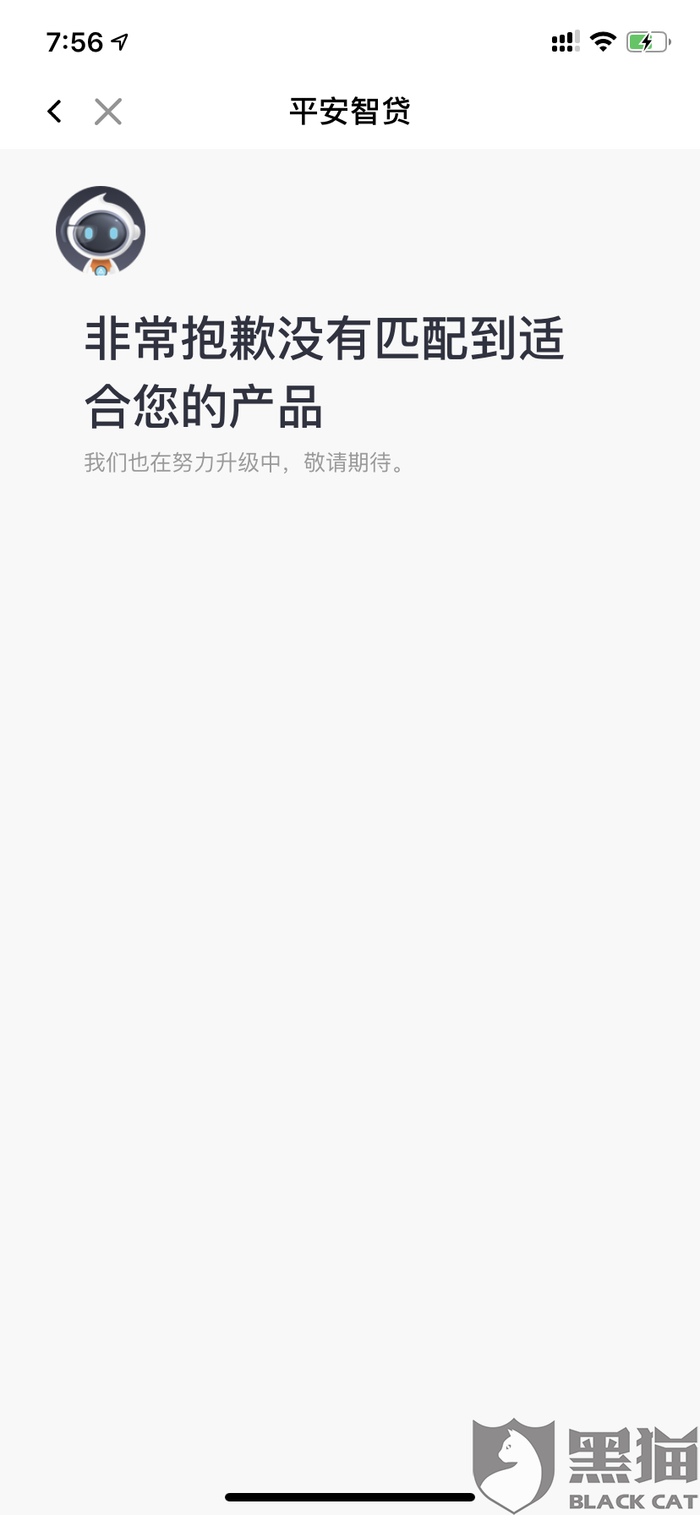Viewport: 700px width, 1515px height.
Task: Close the 平安智贷 page
Action: point(108,112)
